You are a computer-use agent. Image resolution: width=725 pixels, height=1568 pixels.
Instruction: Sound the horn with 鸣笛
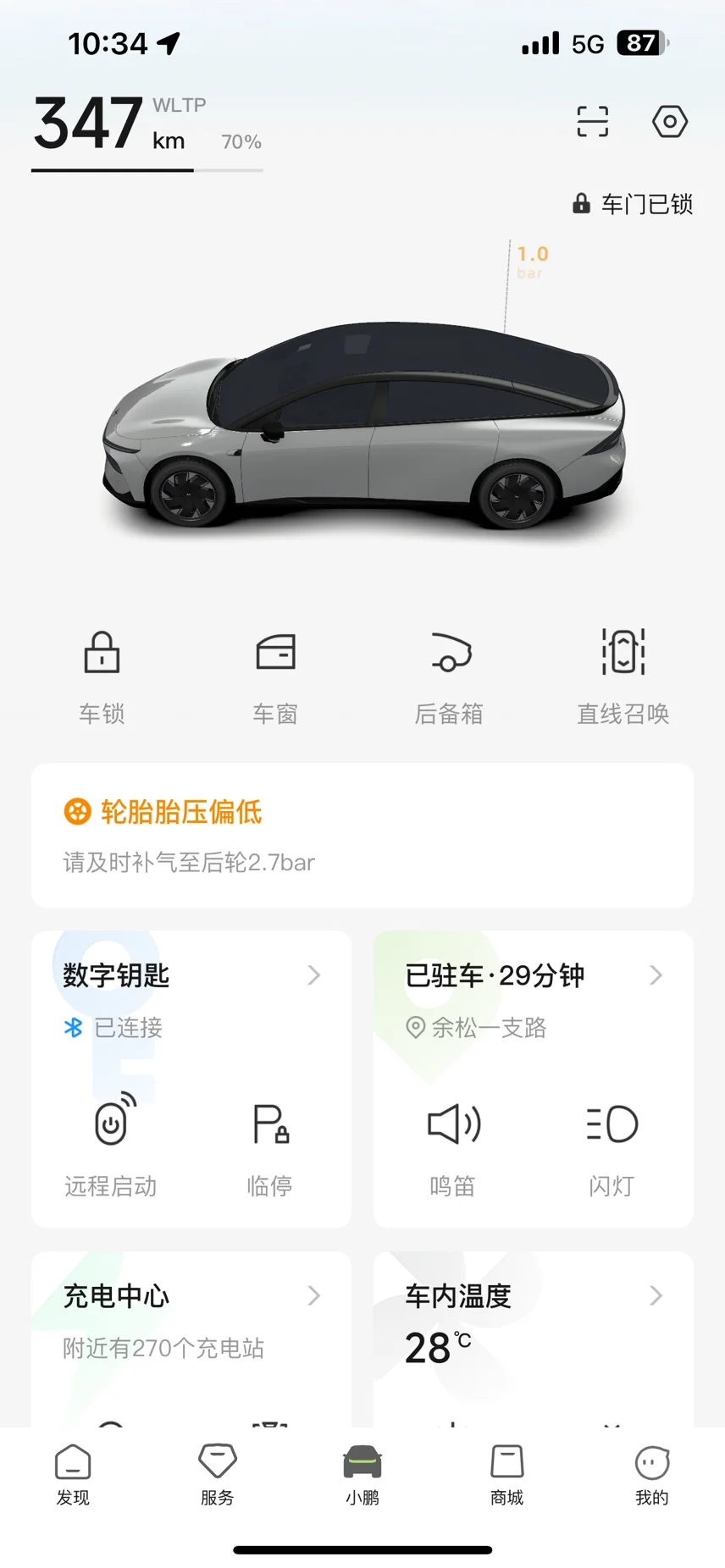tap(452, 1144)
